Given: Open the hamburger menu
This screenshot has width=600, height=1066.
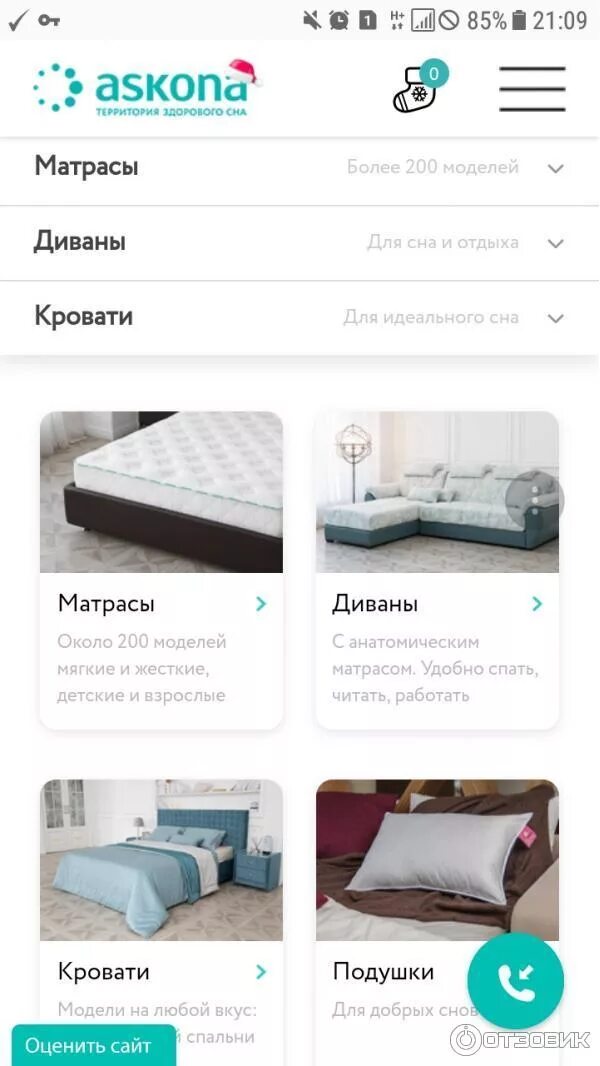Looking at the screenshot, I should [532, 89].
